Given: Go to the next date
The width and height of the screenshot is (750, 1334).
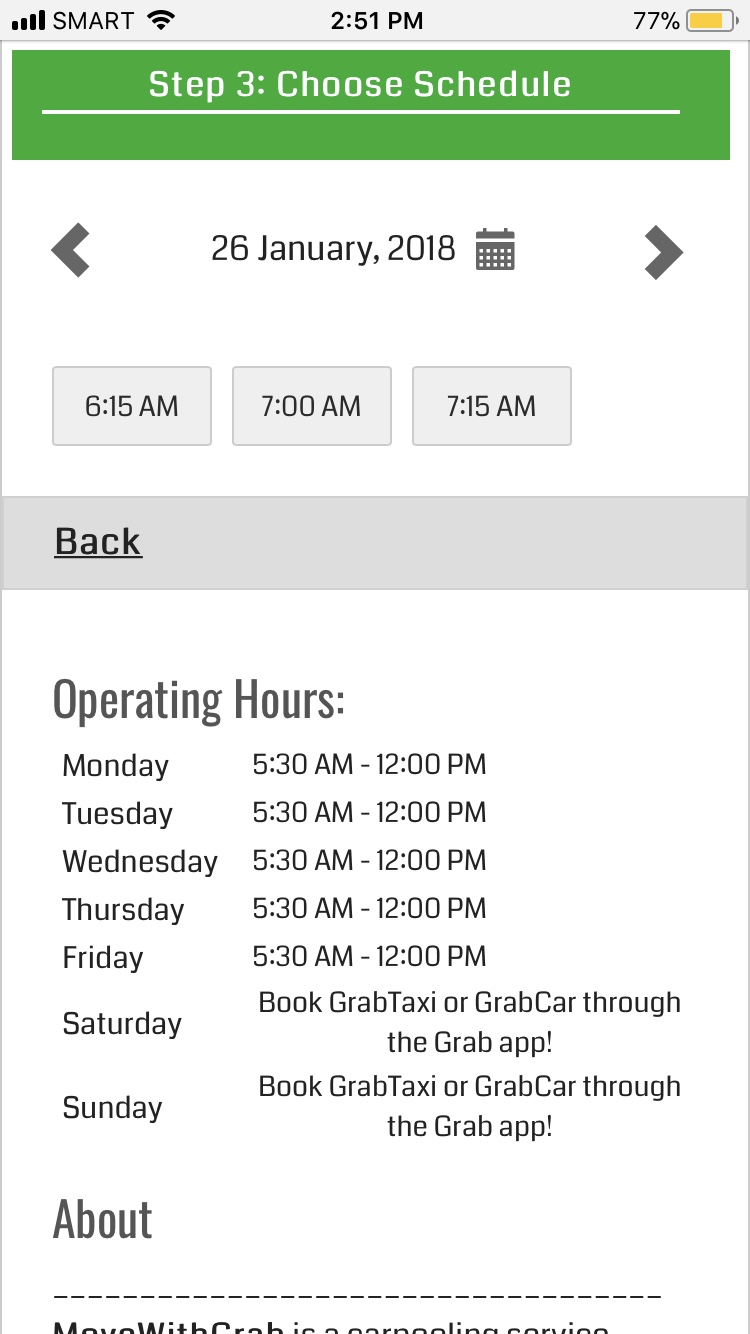Looking at the screenshot, I should pos(663,251).
